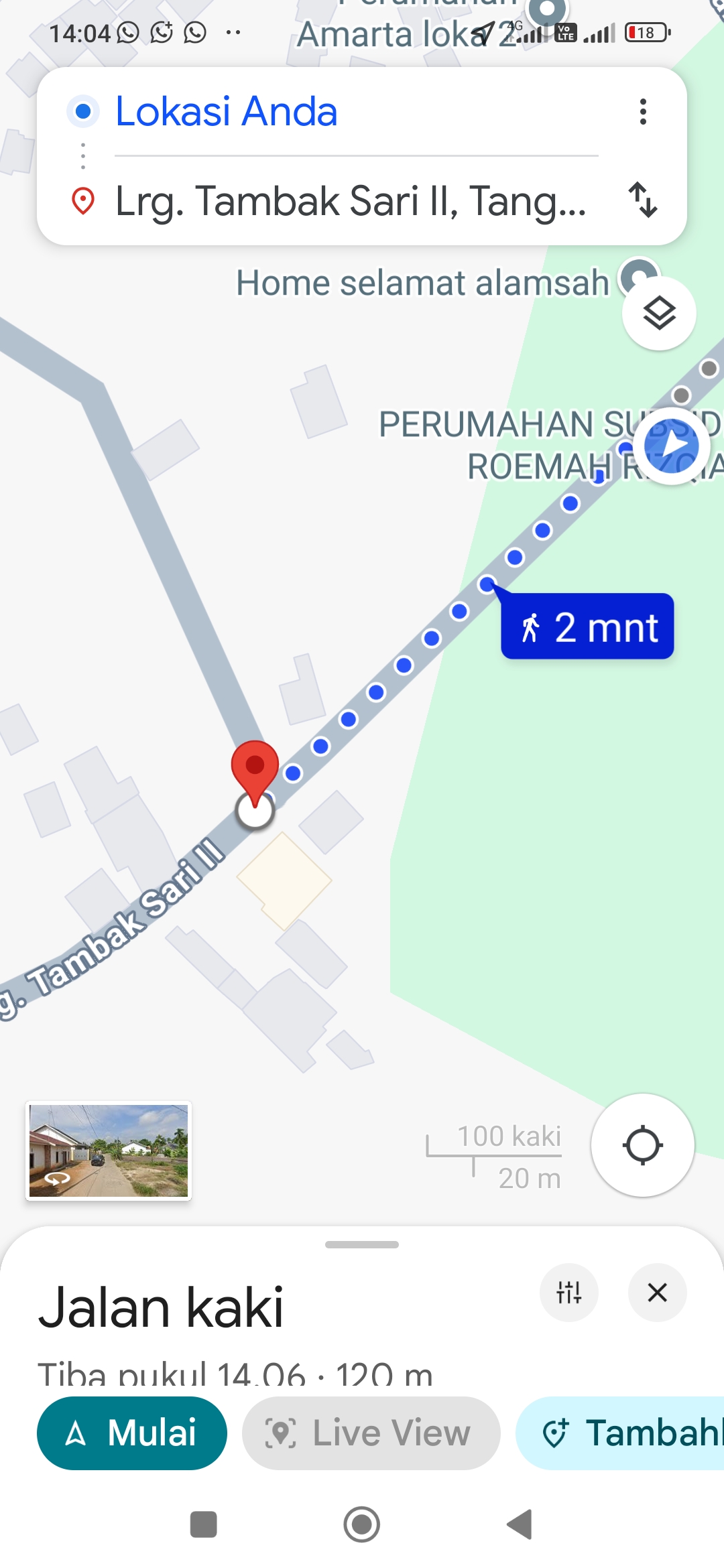Viewport: 724px width, 1568px height.
Task: Go back with the system back button
Action: tap(520, 1524)
